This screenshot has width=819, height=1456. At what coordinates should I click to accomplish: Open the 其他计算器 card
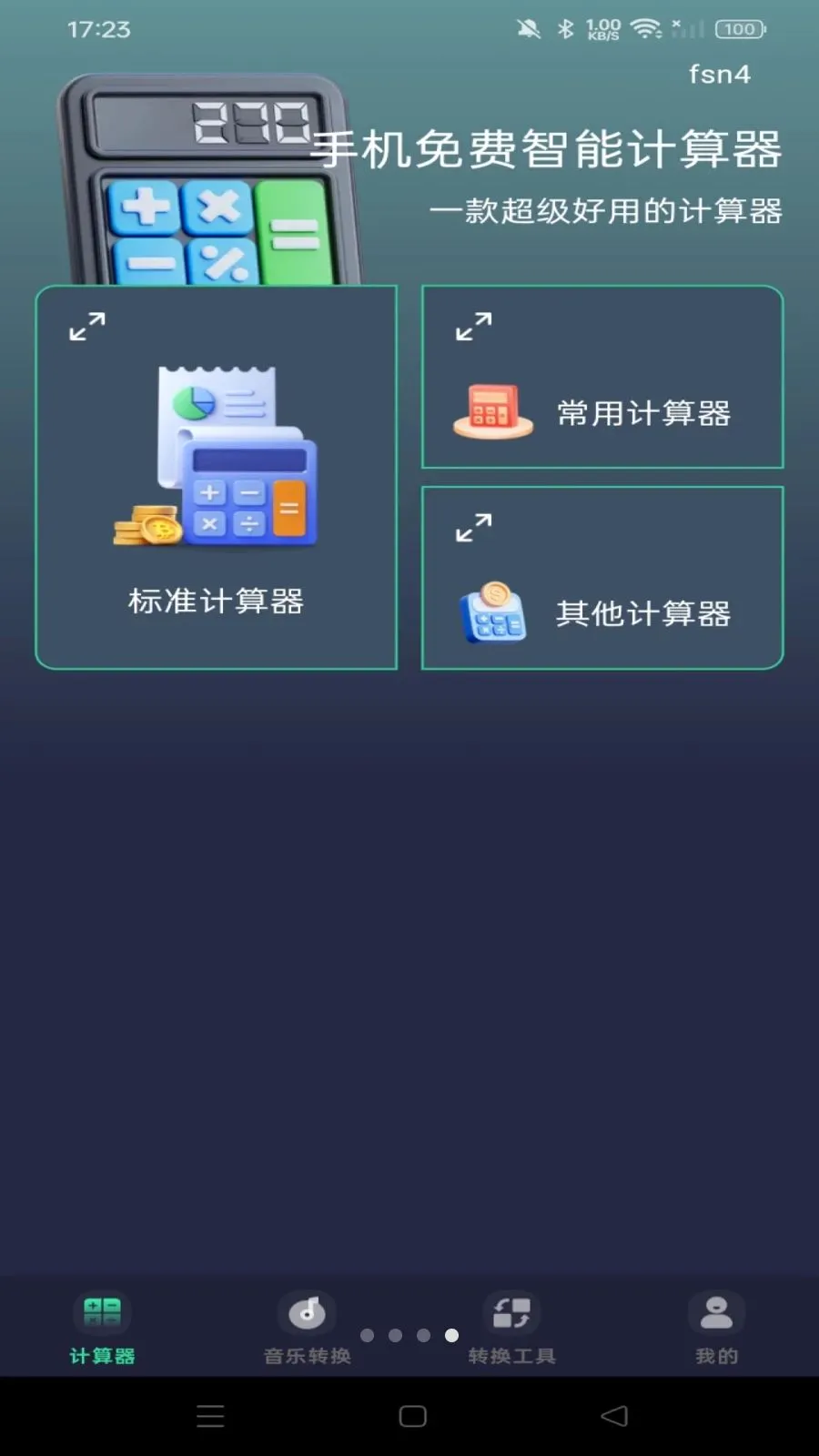point(602,578)
